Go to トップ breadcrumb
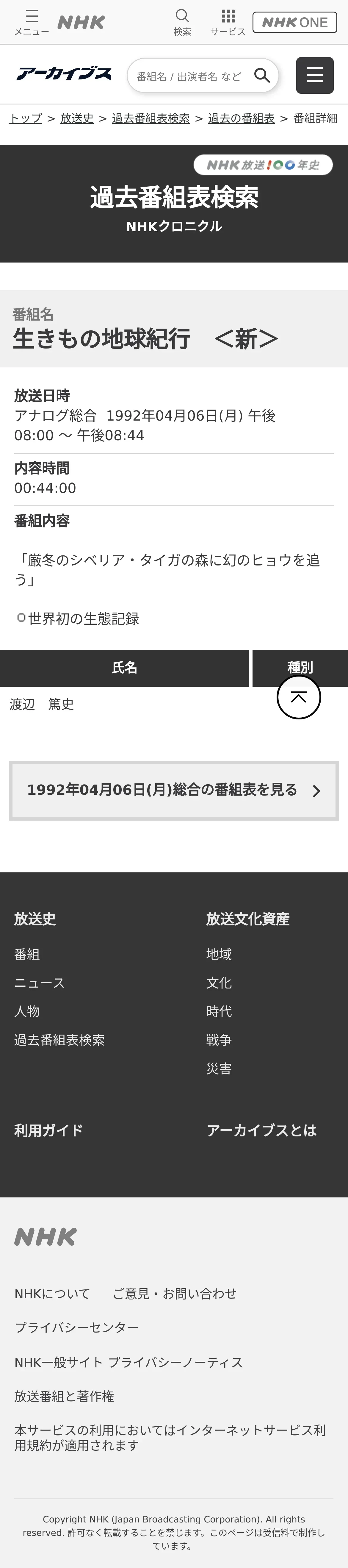 point(26,118)
